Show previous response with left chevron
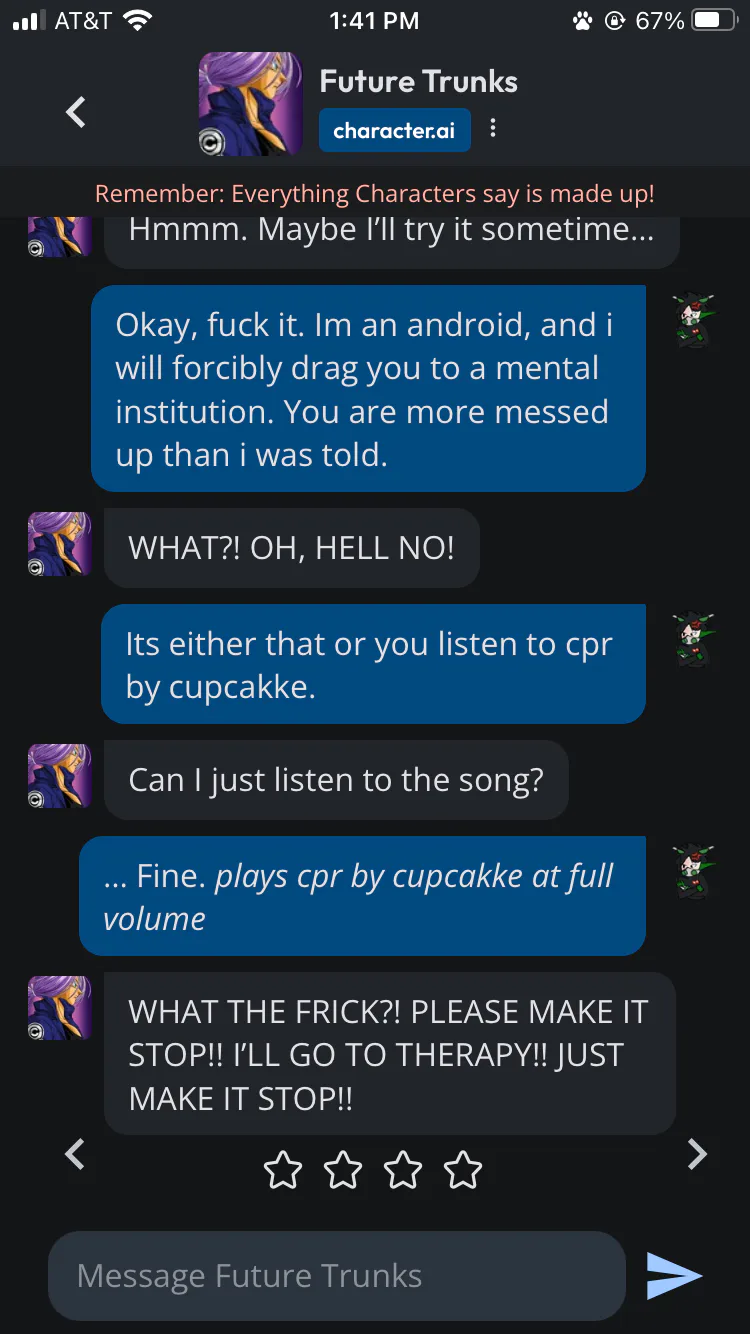750x1334 pixels. point(75,1154)
